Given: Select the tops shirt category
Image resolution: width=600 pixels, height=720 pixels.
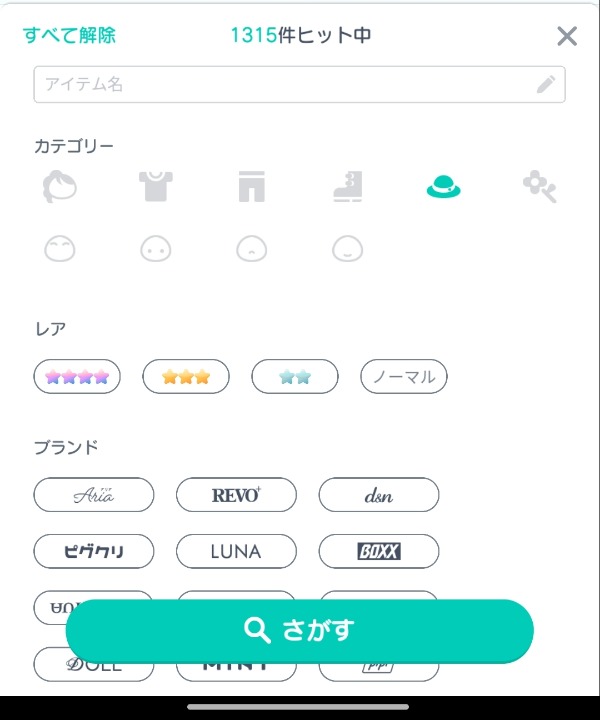Looking at the screenshot, I should tap(156, 187).
